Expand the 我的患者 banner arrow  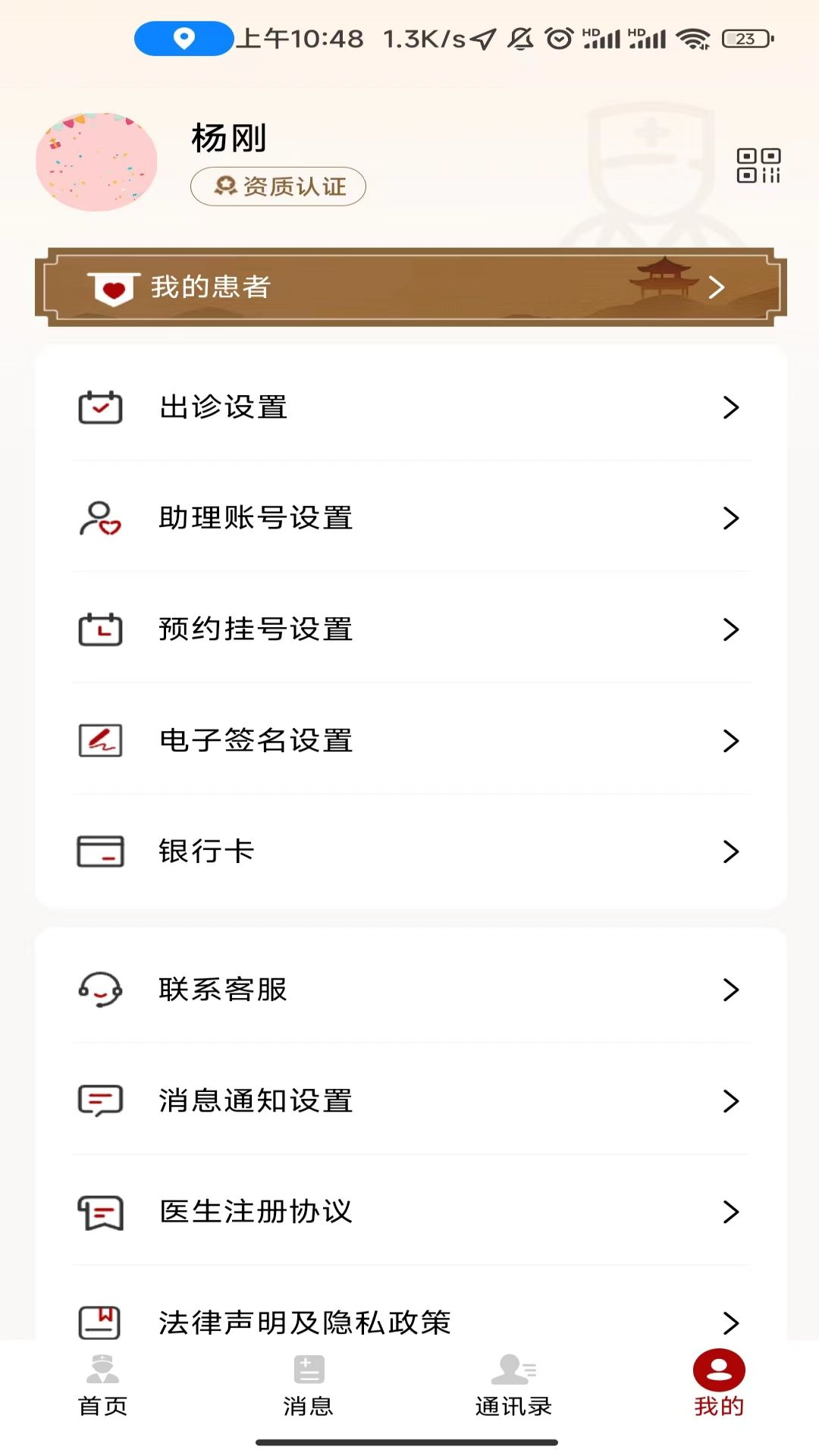pos(716,287)
